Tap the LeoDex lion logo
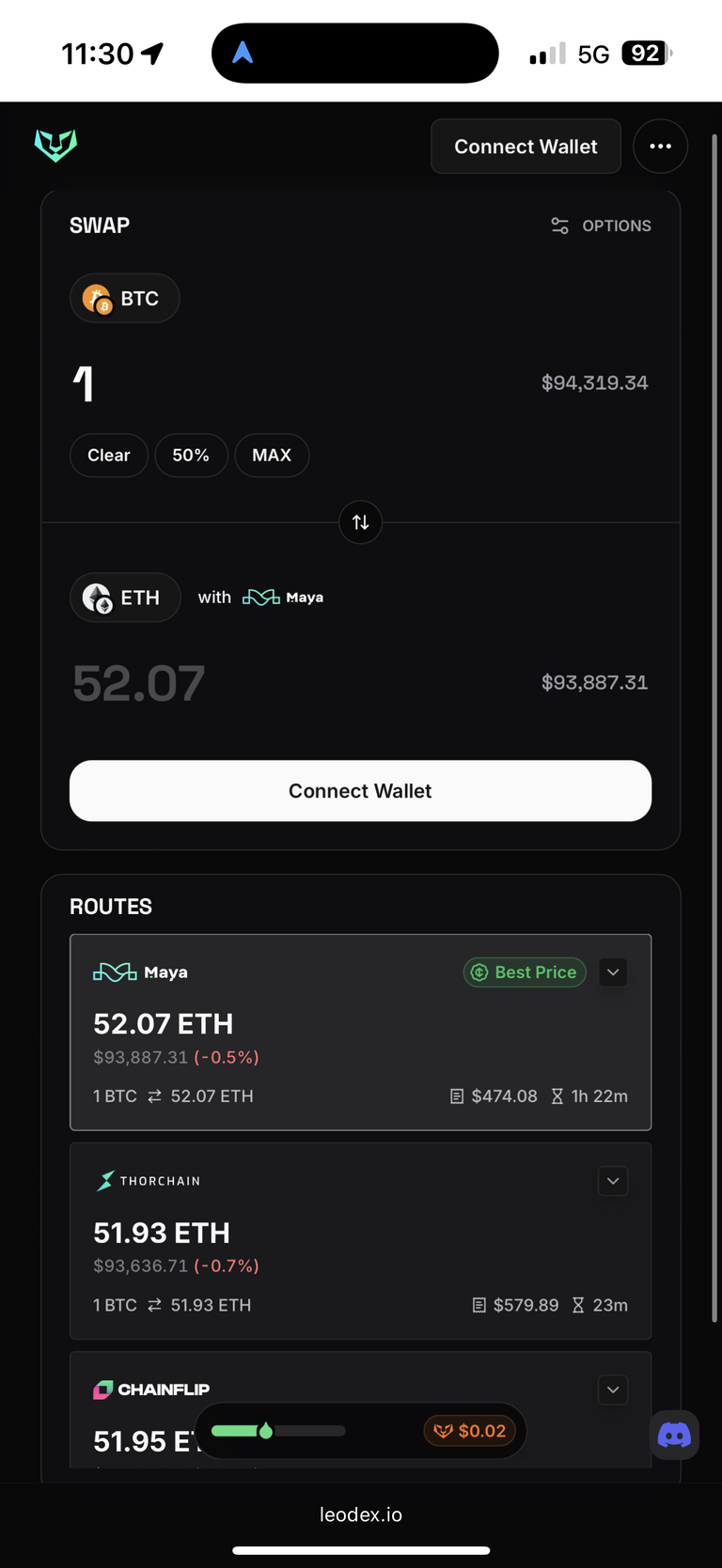 click(55, 146)
